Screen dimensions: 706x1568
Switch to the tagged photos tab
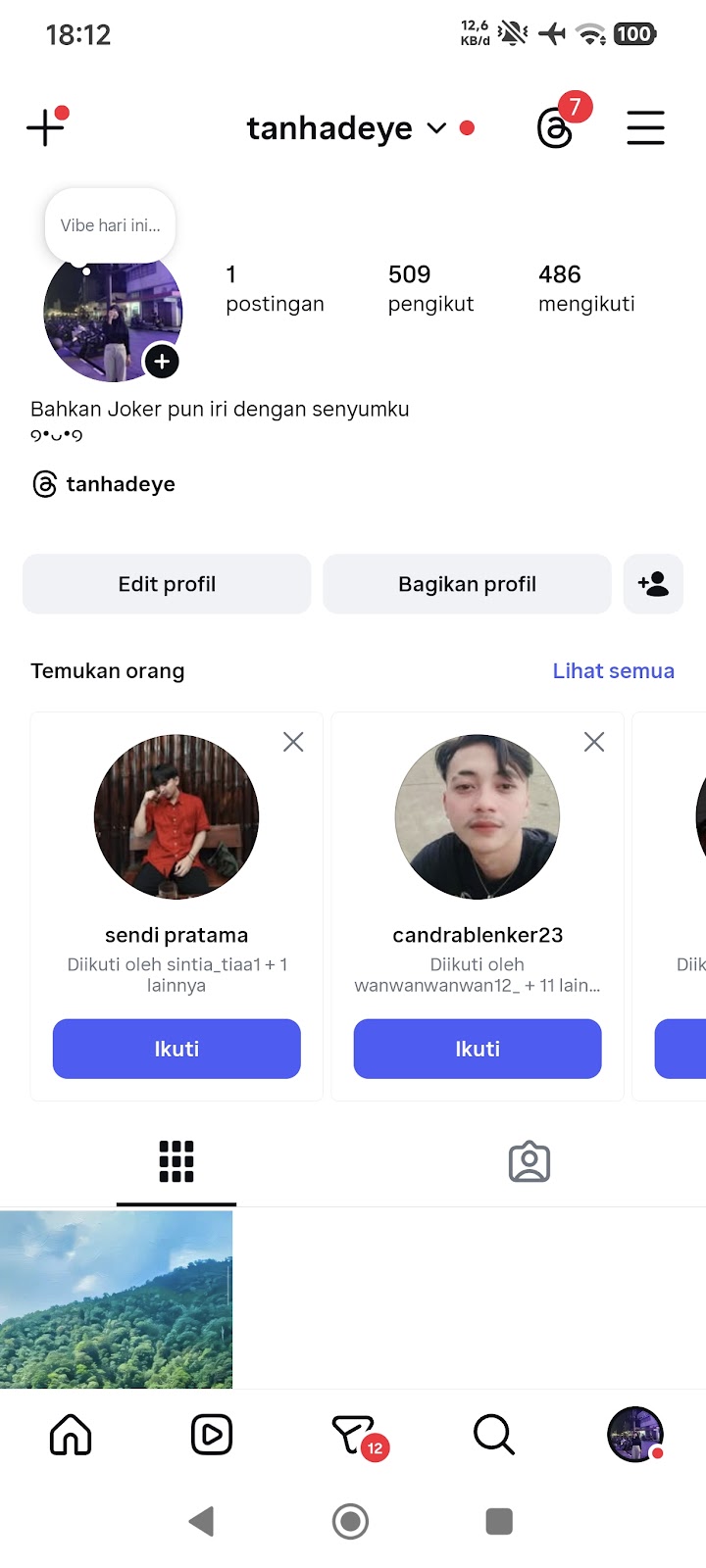pyautogui.click(x=529, y=1162)
